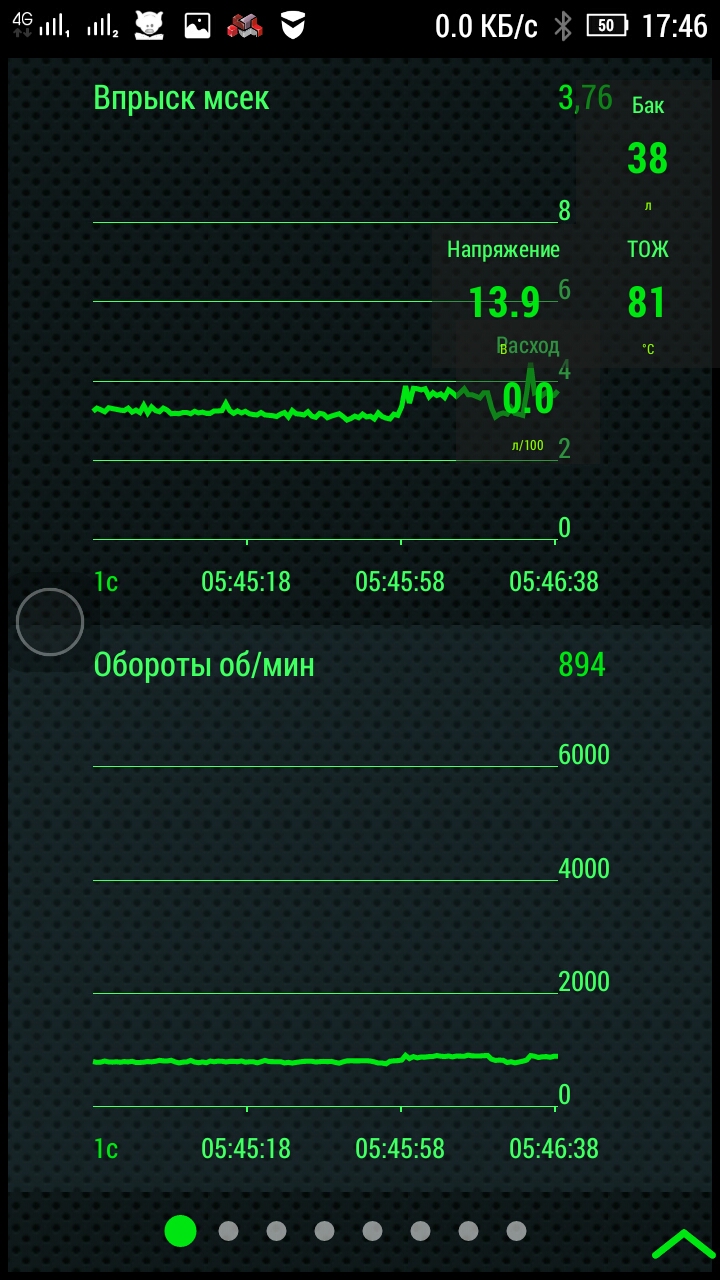The image size is (720, 1280).
Task: Go to the second page indicator dot
Action: pos(228,1231)
